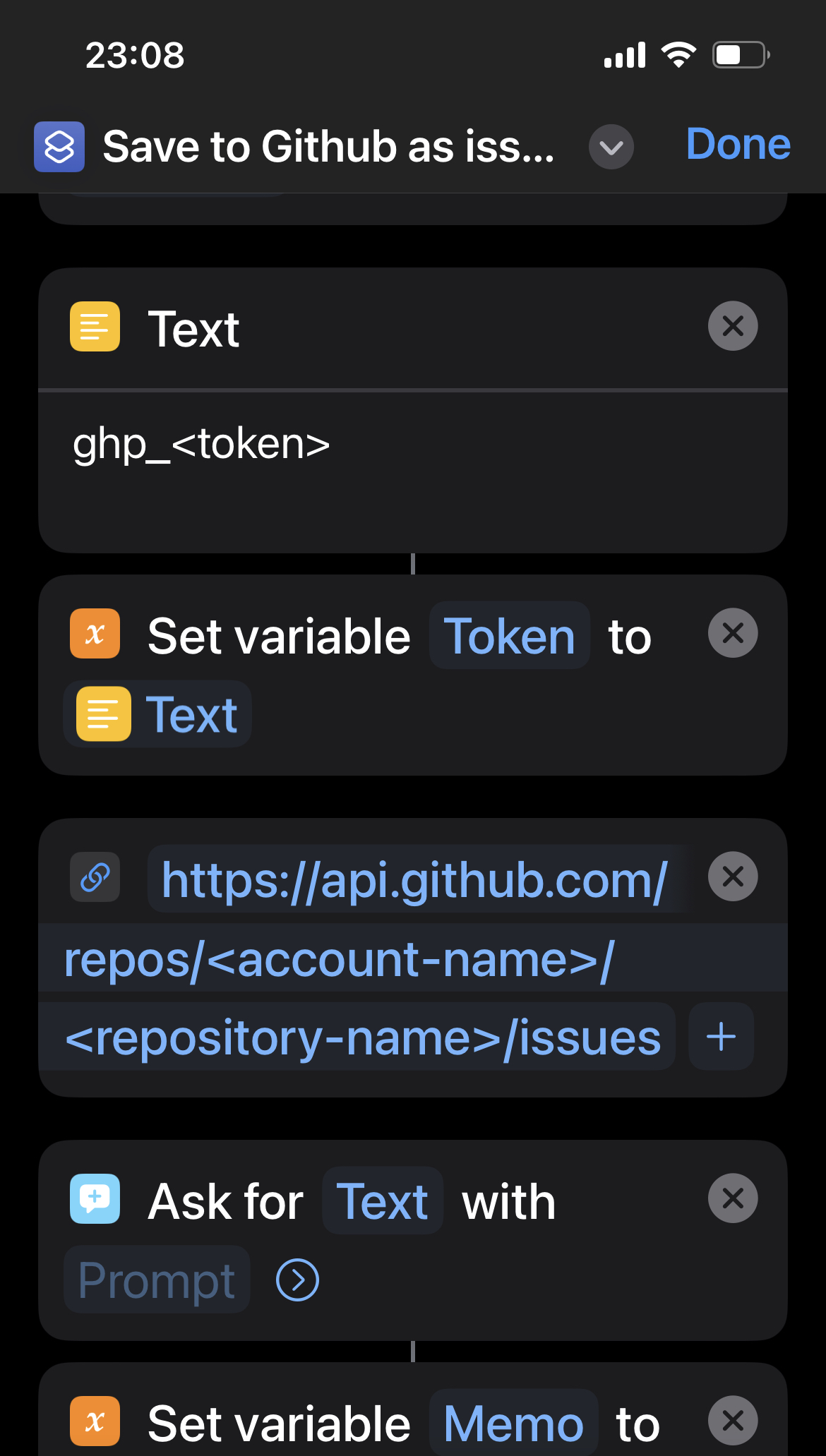Remove the URL action

[x=733, y=877]
